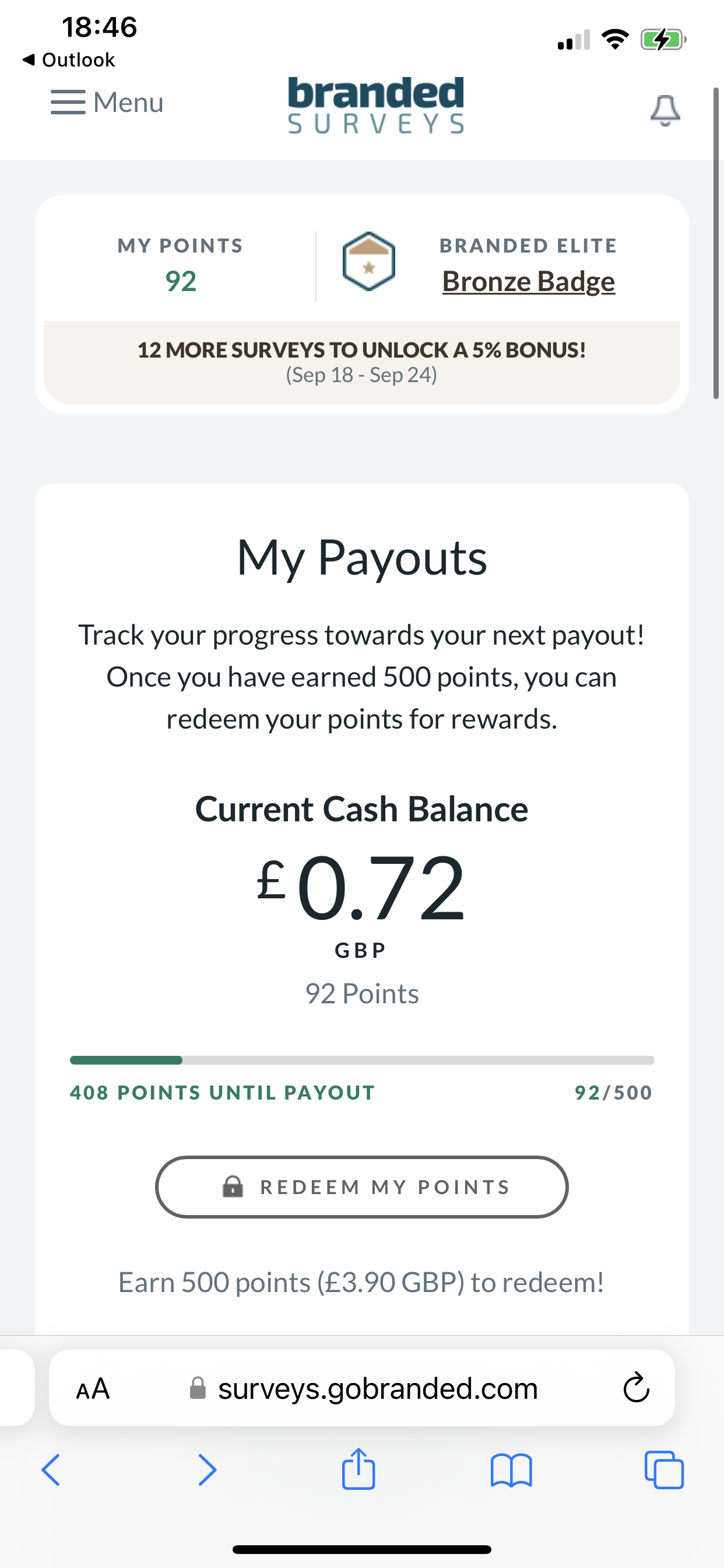Show all open tabs
This screenshot has height=1568, width=724.
[664, 1470]
